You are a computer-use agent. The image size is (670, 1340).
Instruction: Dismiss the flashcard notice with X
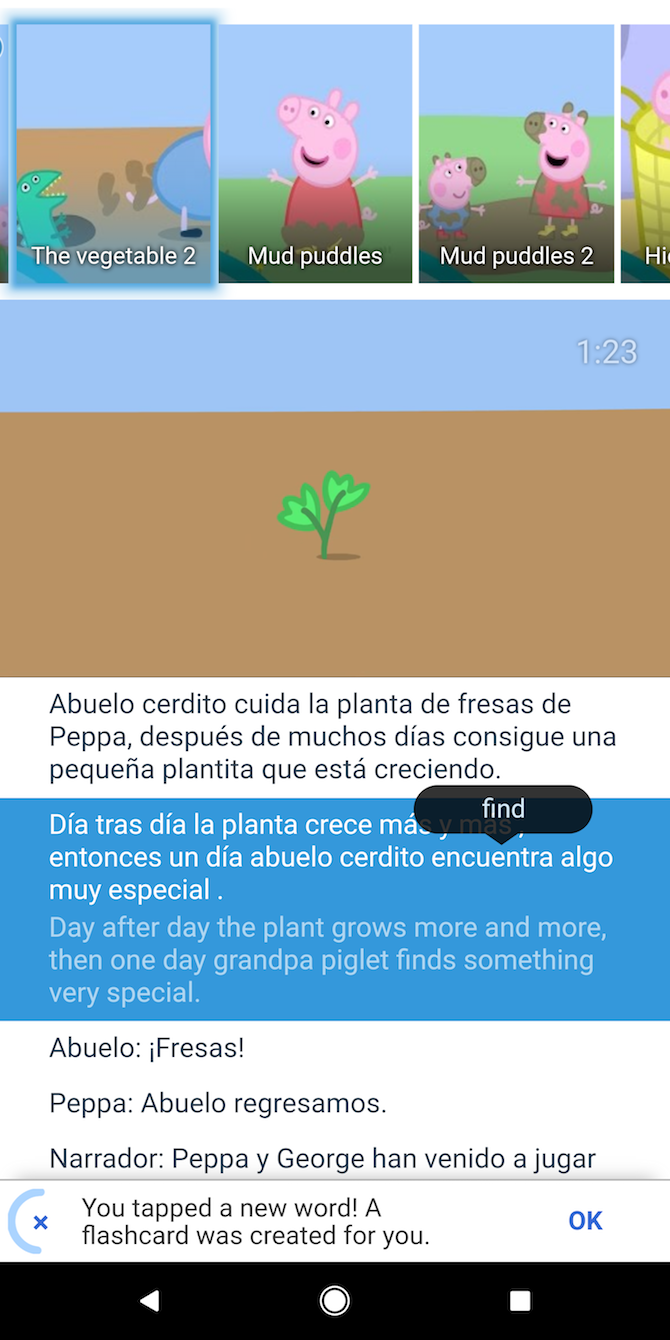[x=40, y=1221]
